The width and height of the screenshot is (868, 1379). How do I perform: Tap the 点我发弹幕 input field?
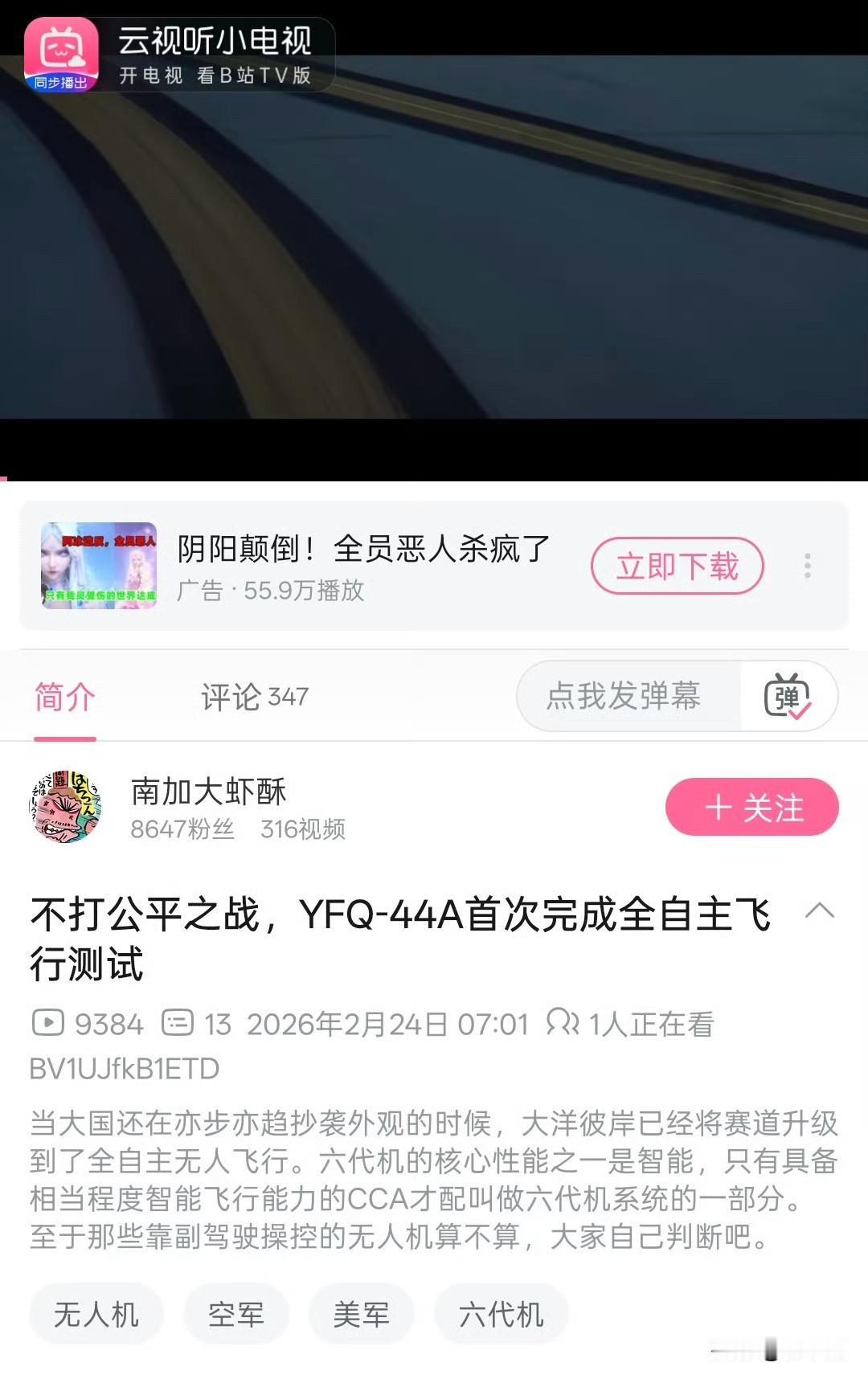coord(627,697)
